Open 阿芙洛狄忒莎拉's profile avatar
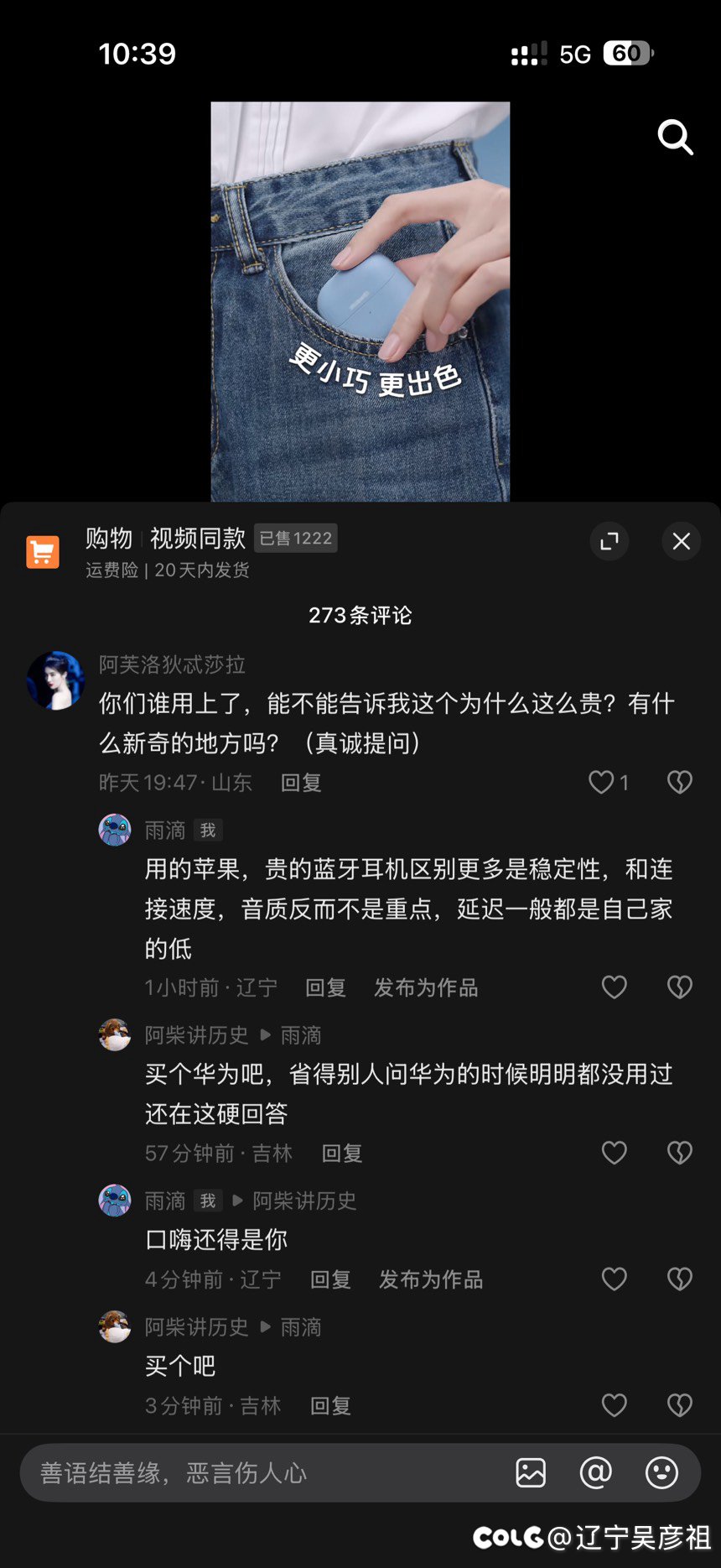The image size is (721, 1568). [x=56, y=680]
